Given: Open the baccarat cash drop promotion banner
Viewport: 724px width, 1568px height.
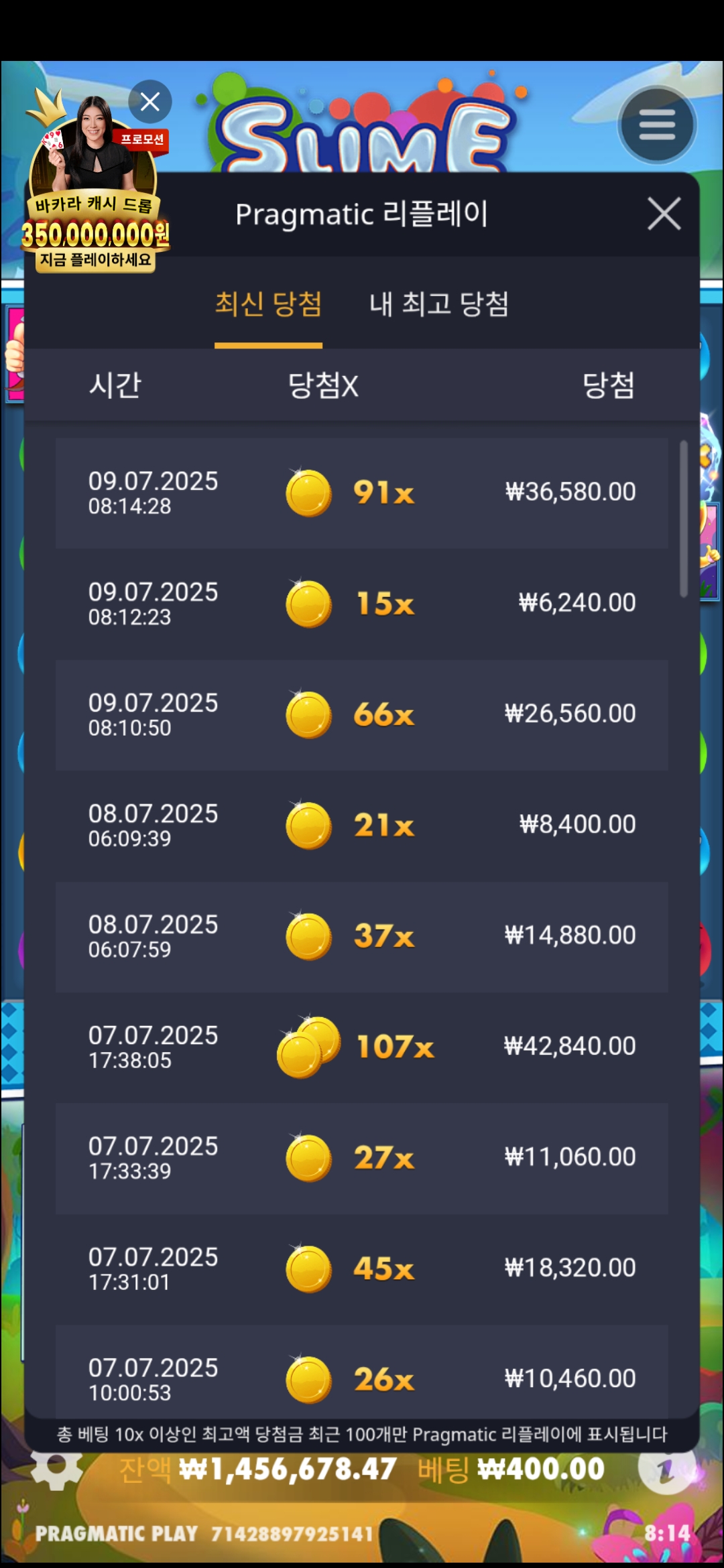Looking at the screenshot, I should click(94, 201).
